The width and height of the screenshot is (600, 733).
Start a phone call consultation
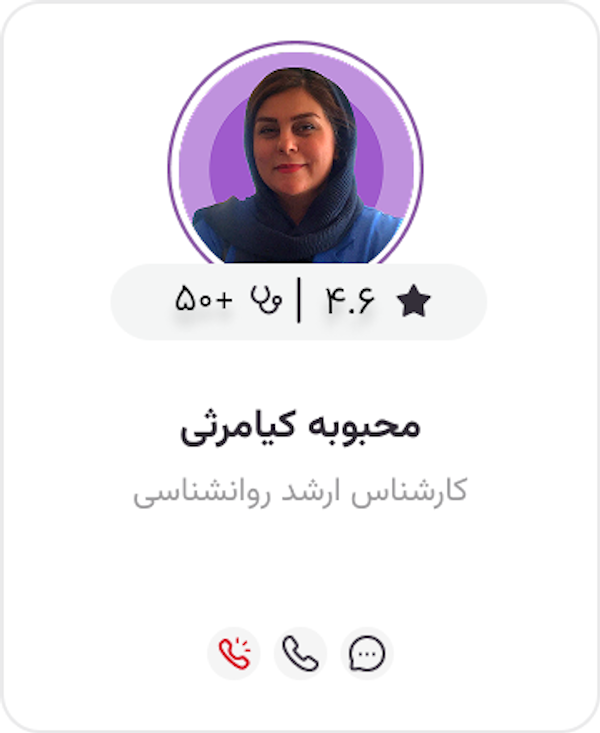point(300,654)
